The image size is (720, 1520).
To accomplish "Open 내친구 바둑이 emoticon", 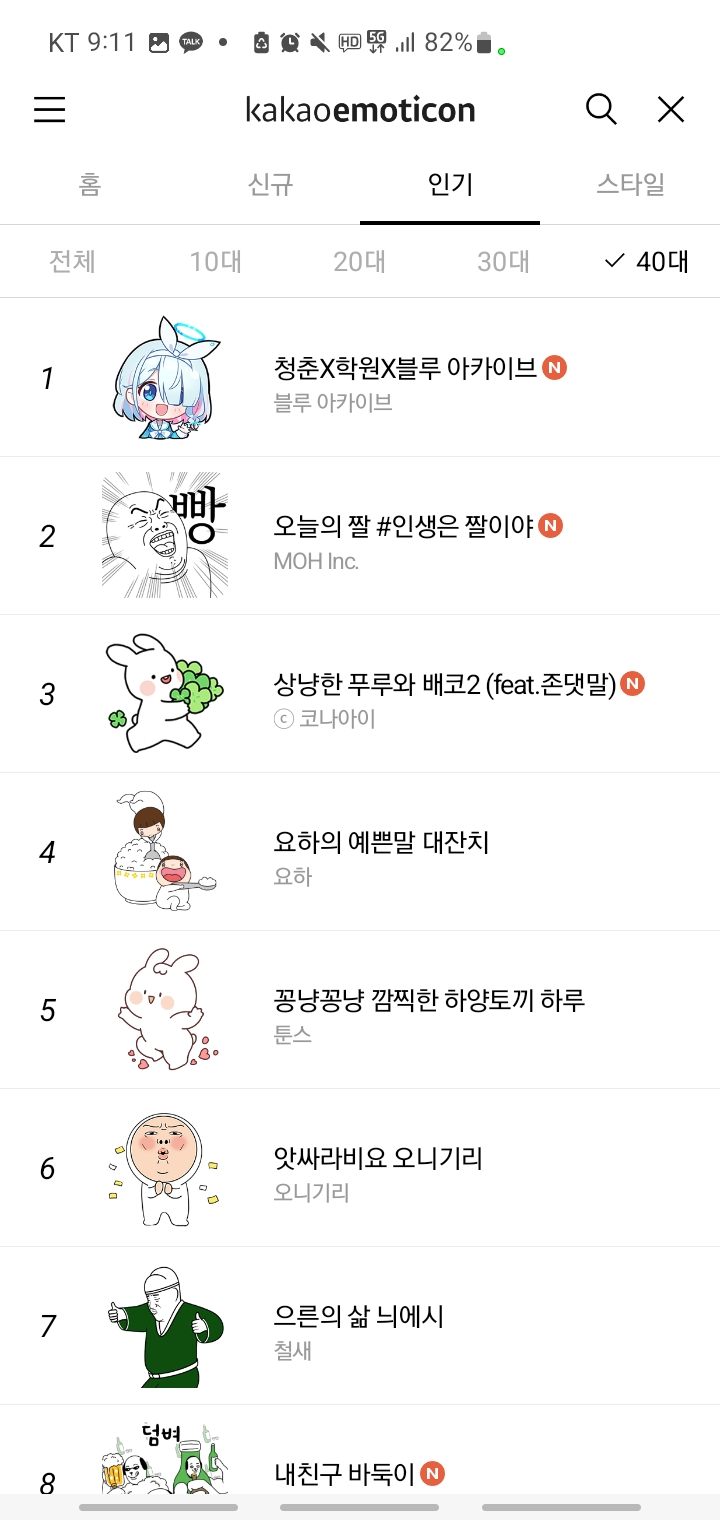I will [345, 1472].
